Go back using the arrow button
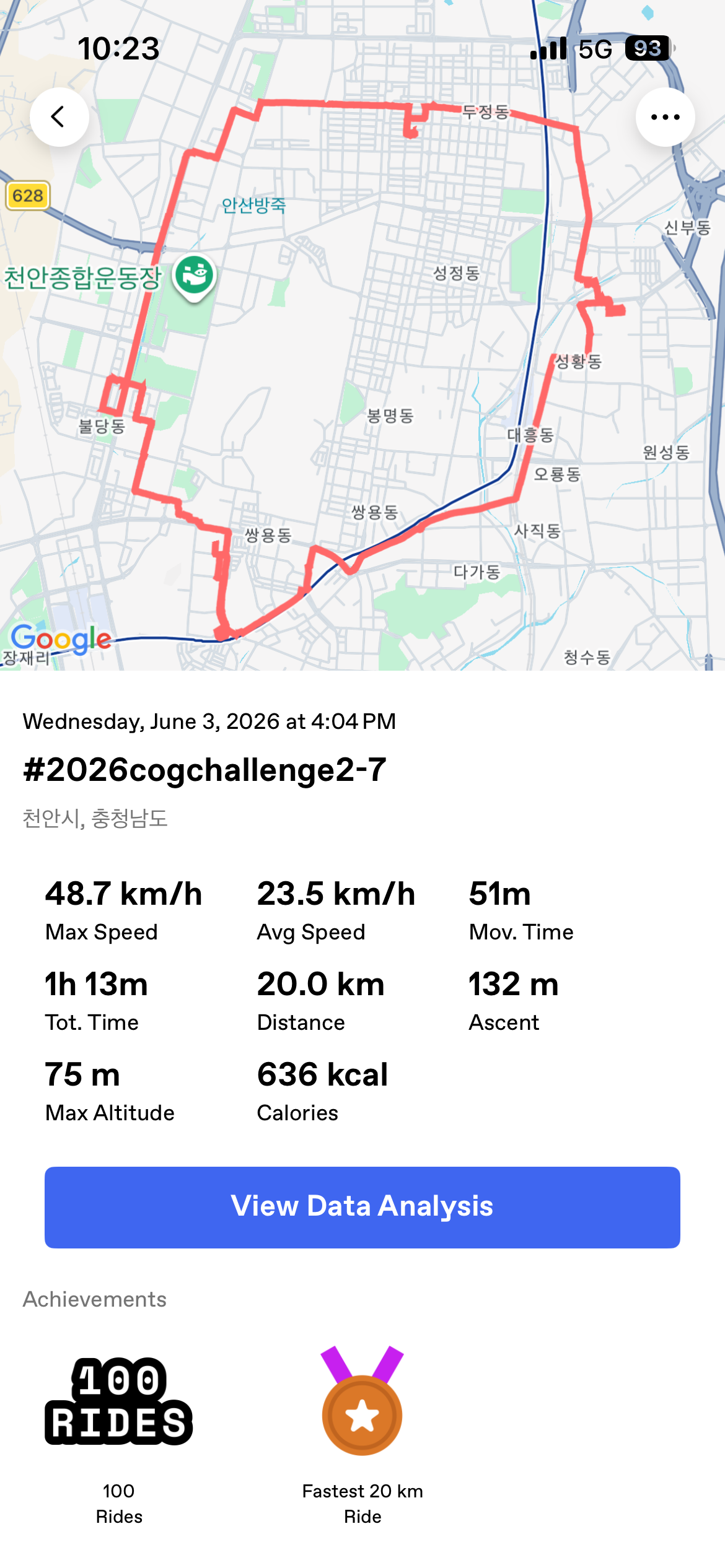Viewport: 725px width, 1568px height. point(59,117)
